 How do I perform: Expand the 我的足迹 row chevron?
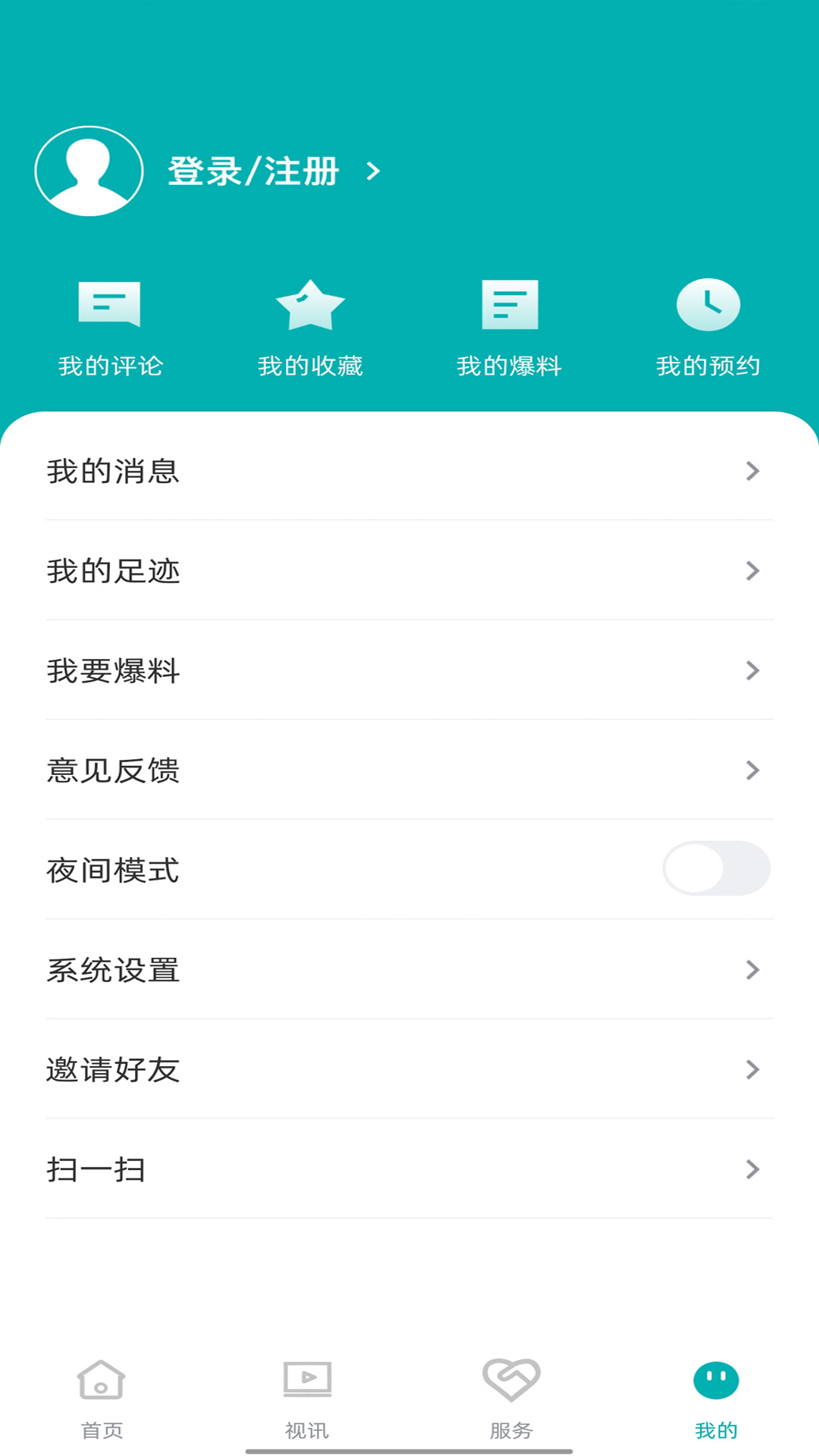tap(752, 571)
